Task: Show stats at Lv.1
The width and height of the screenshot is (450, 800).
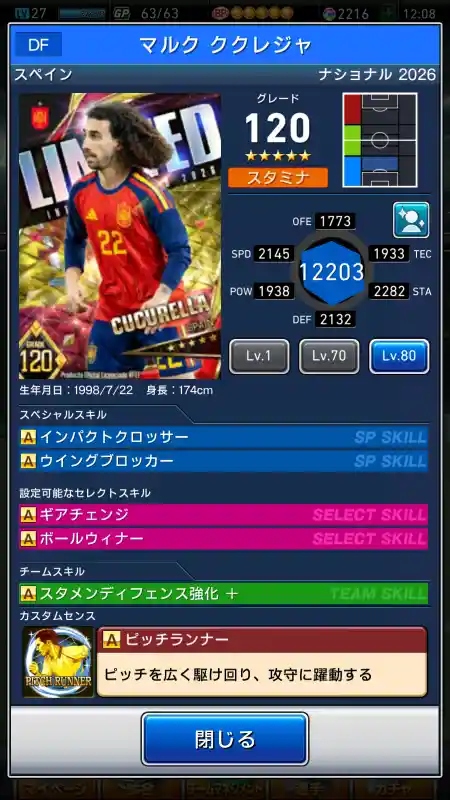Action: (x=259, y=356)
